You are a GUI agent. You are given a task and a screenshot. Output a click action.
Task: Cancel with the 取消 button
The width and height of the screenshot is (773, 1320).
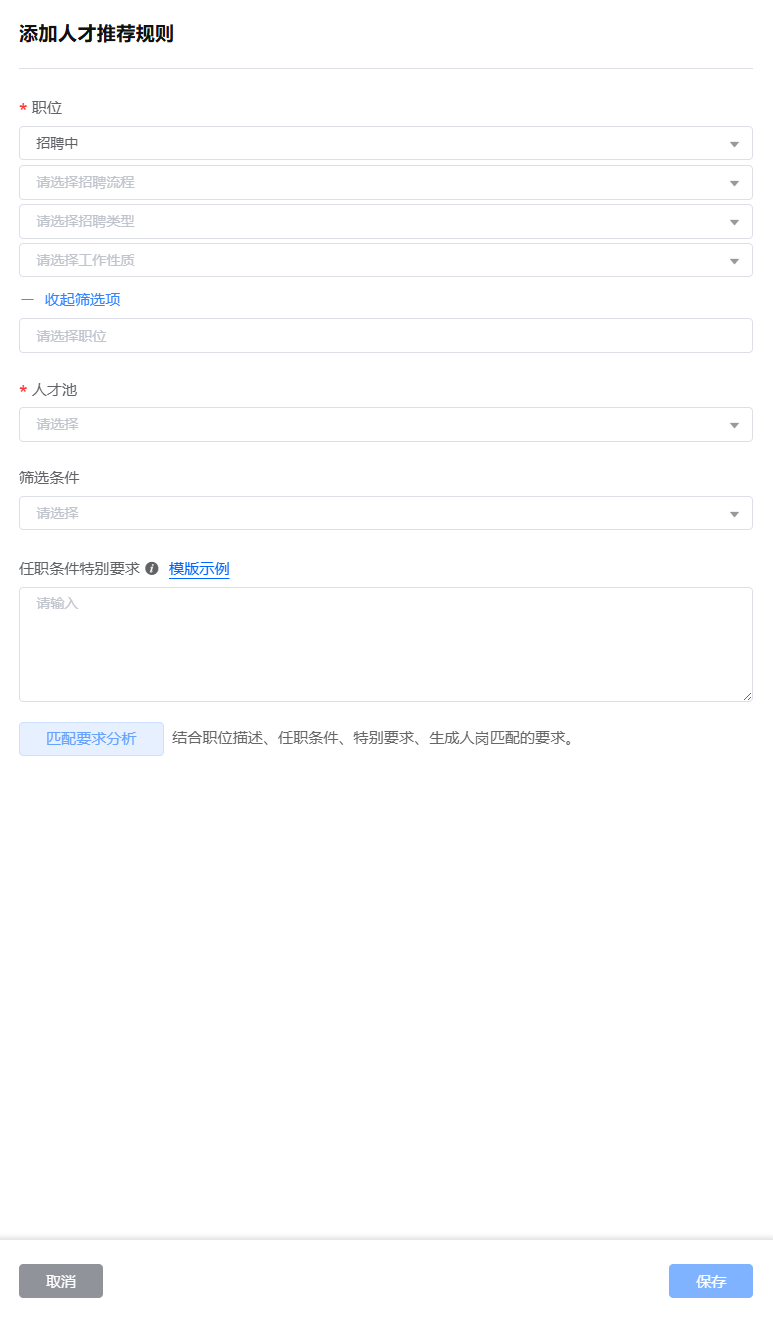61,1281
